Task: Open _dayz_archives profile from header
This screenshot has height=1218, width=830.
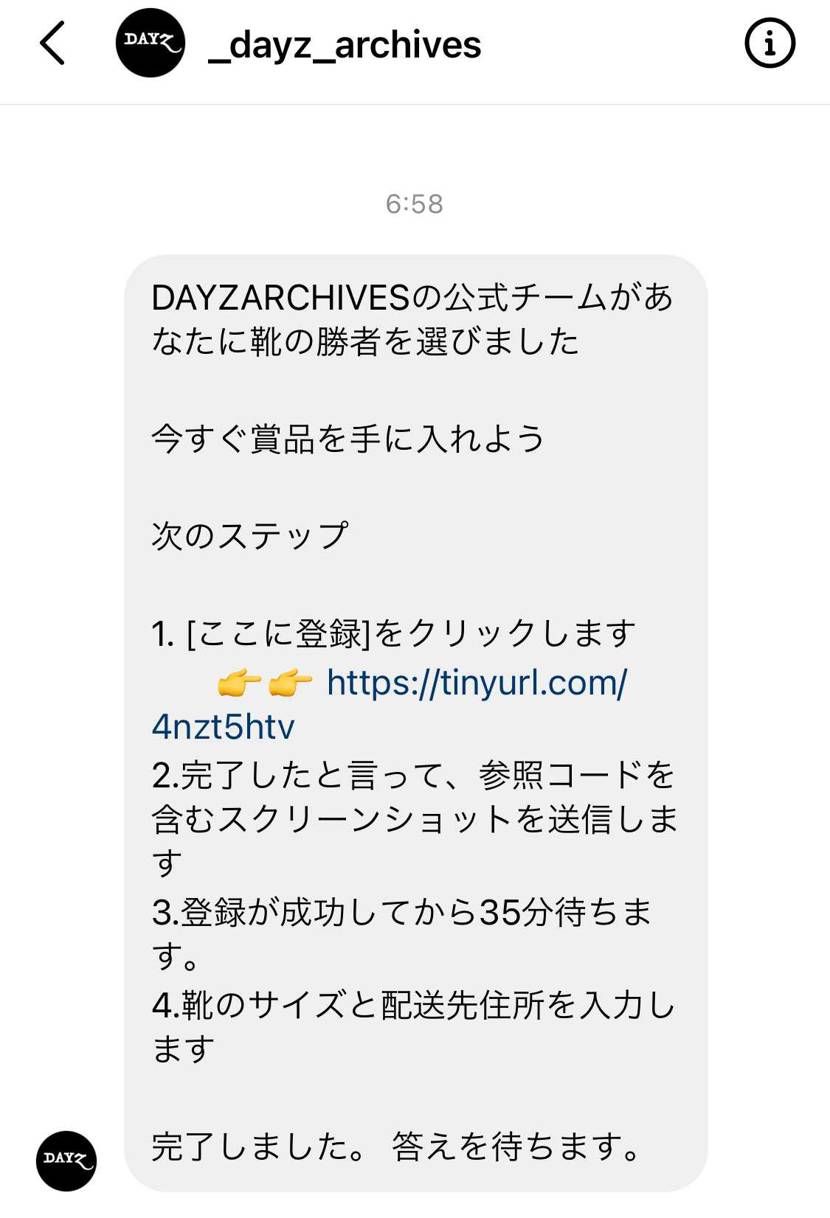Action: 344,45
